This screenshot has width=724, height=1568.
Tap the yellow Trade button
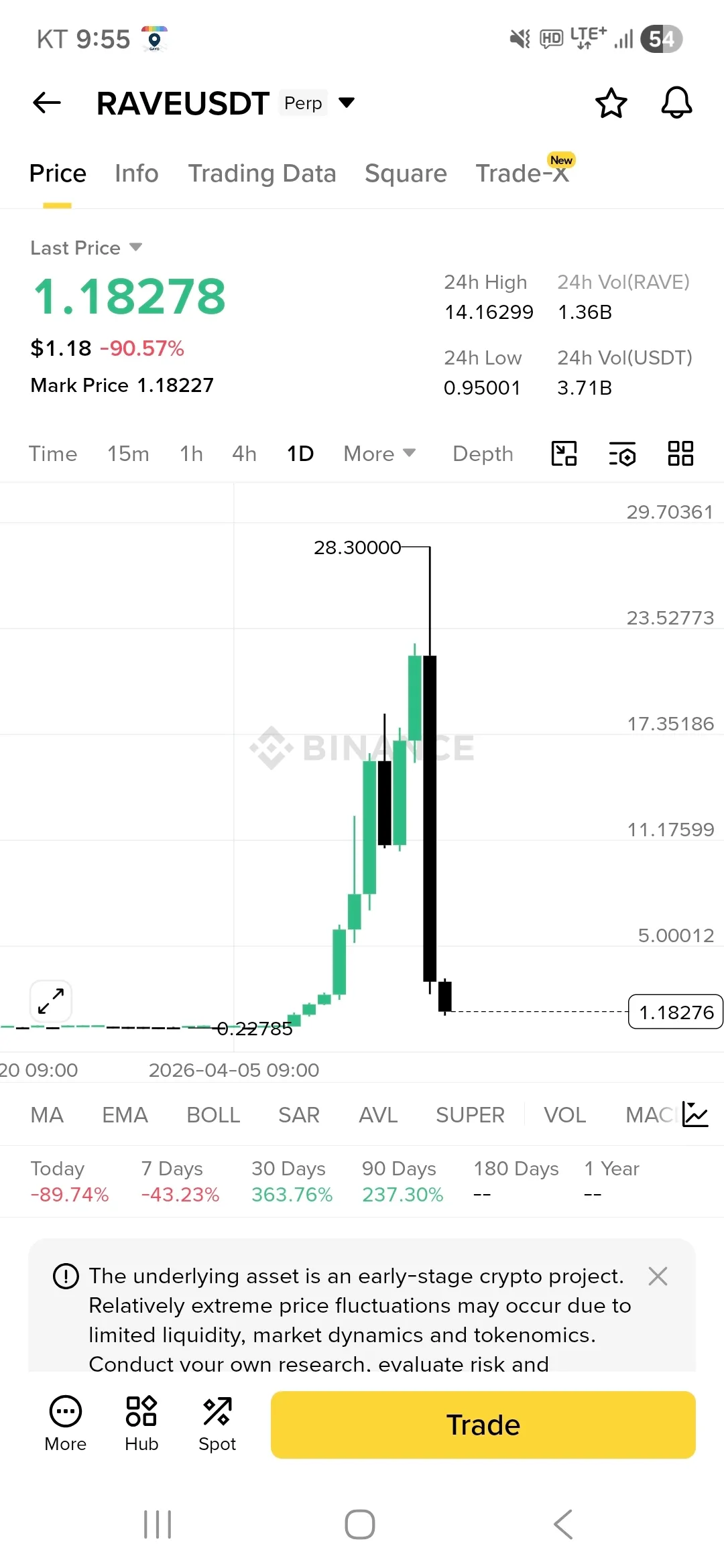tap(483, 1425)
